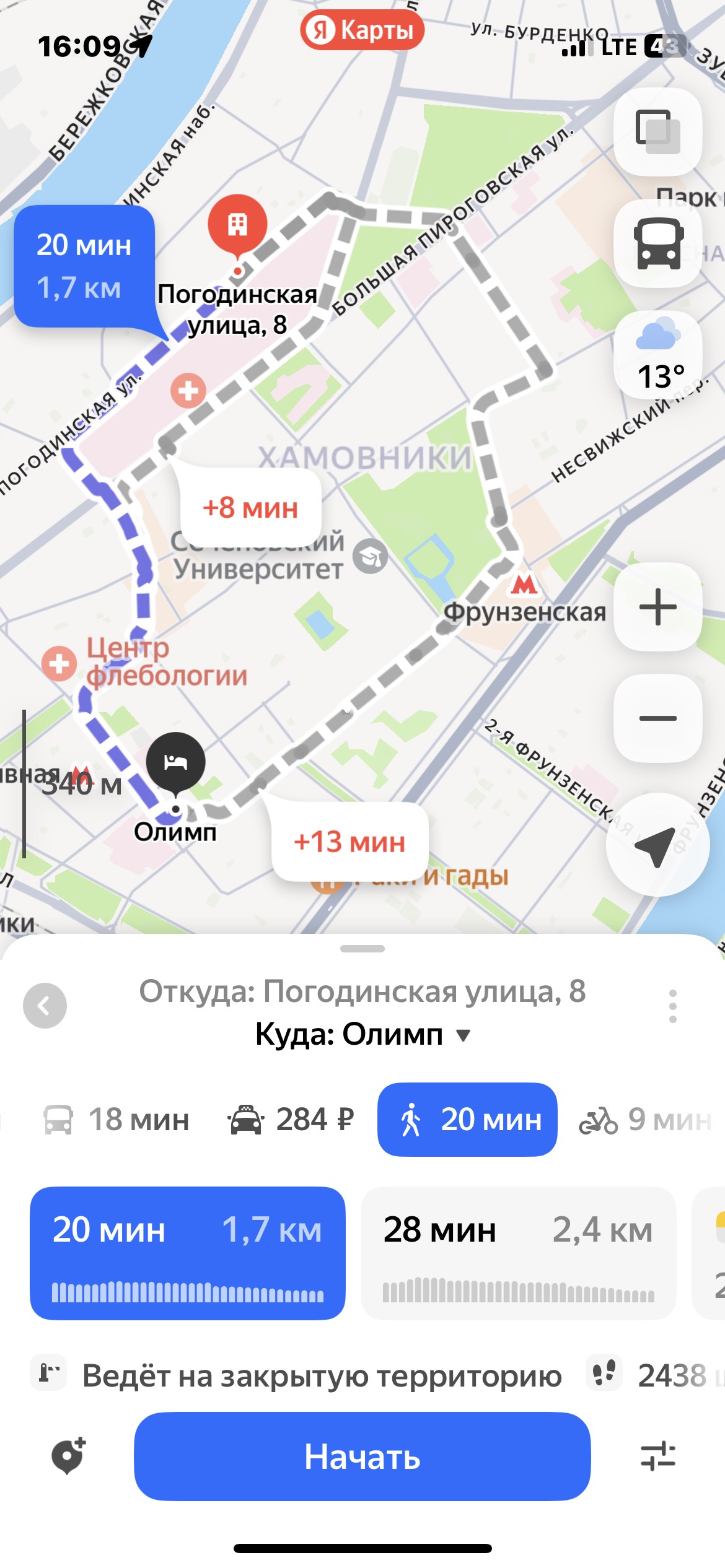Open the route overflow menu

pos(673,1006)
